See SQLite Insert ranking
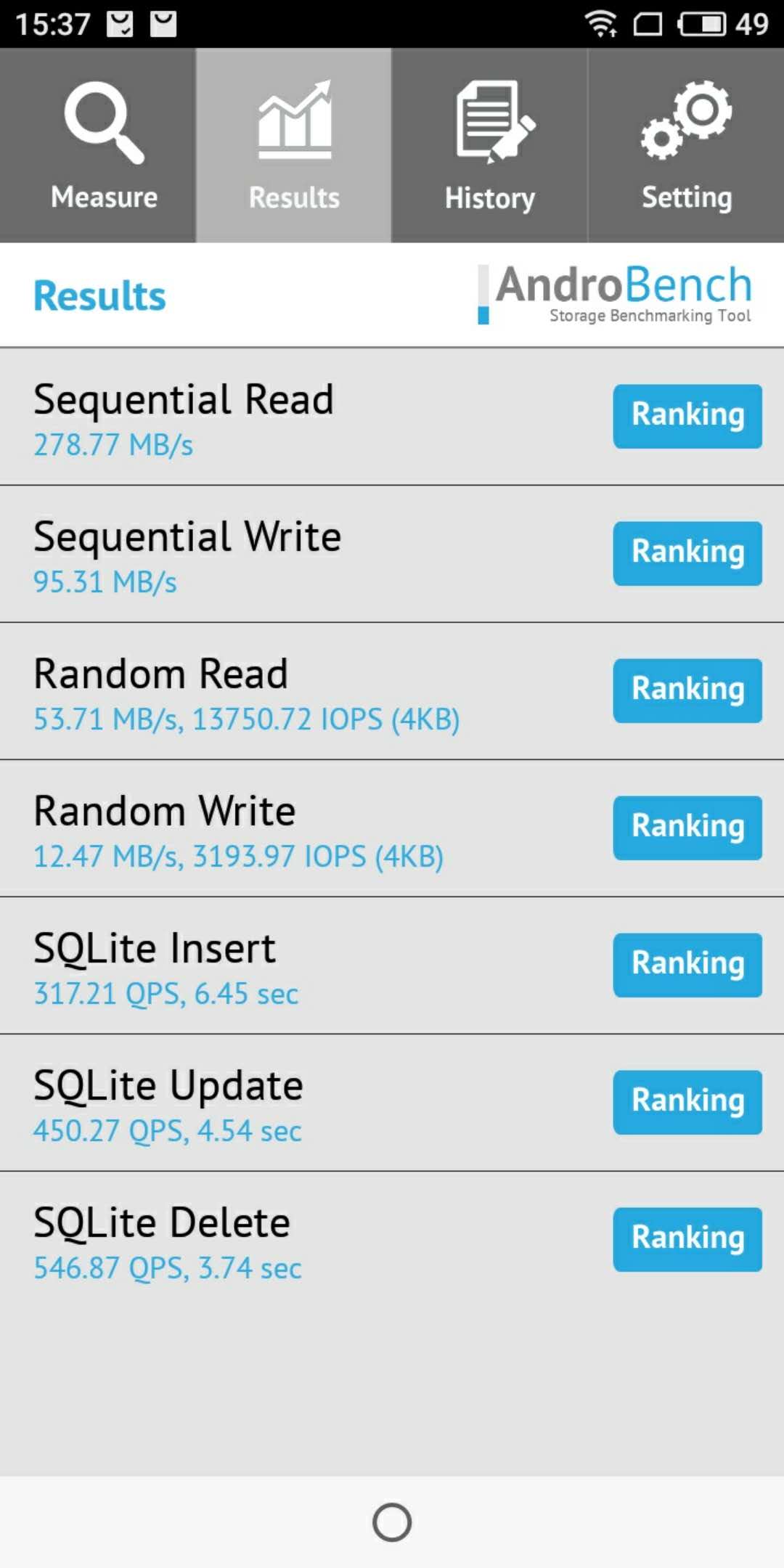 (687, 965)
